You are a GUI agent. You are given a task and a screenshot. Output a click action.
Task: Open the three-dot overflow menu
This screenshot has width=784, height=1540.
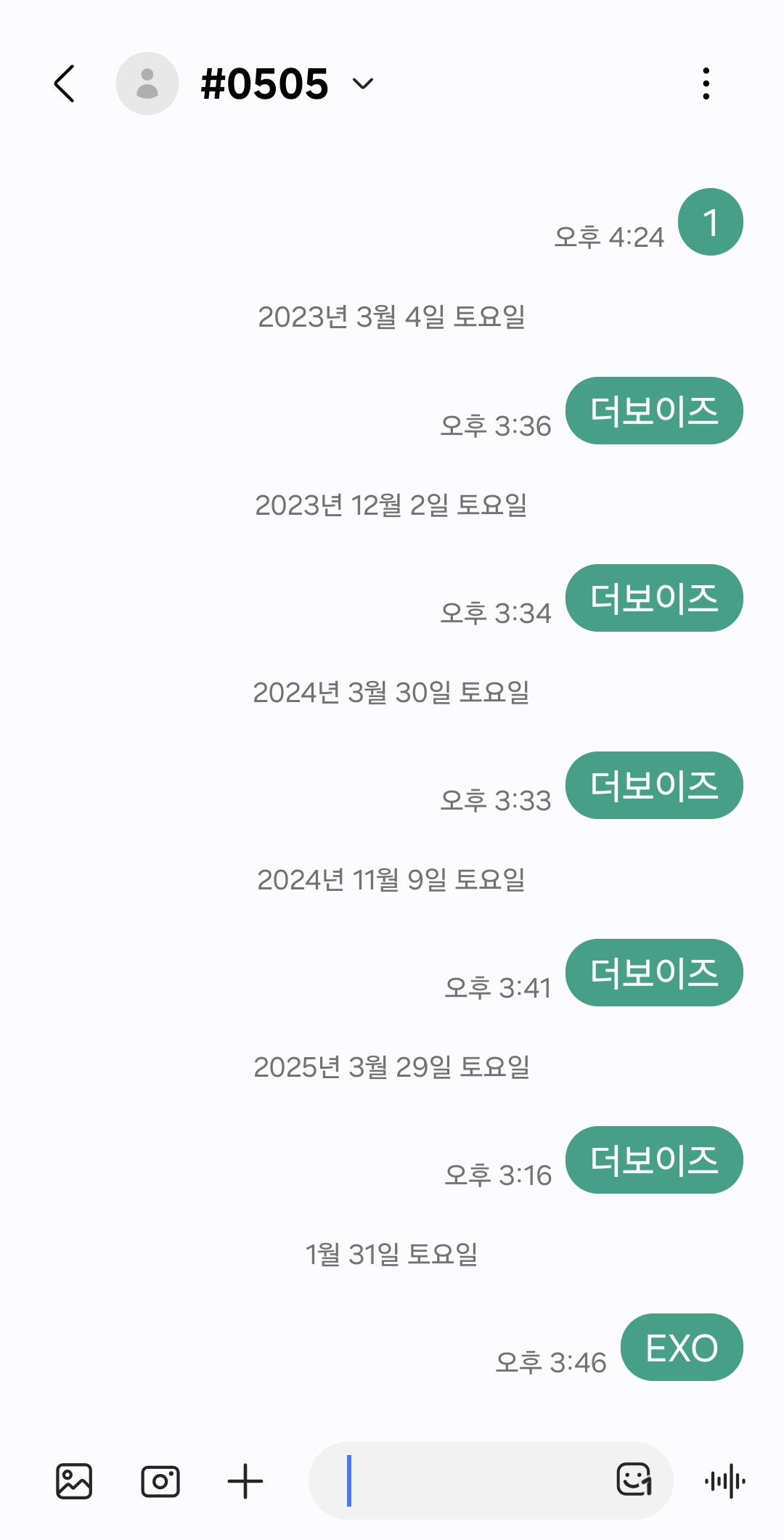706,83
